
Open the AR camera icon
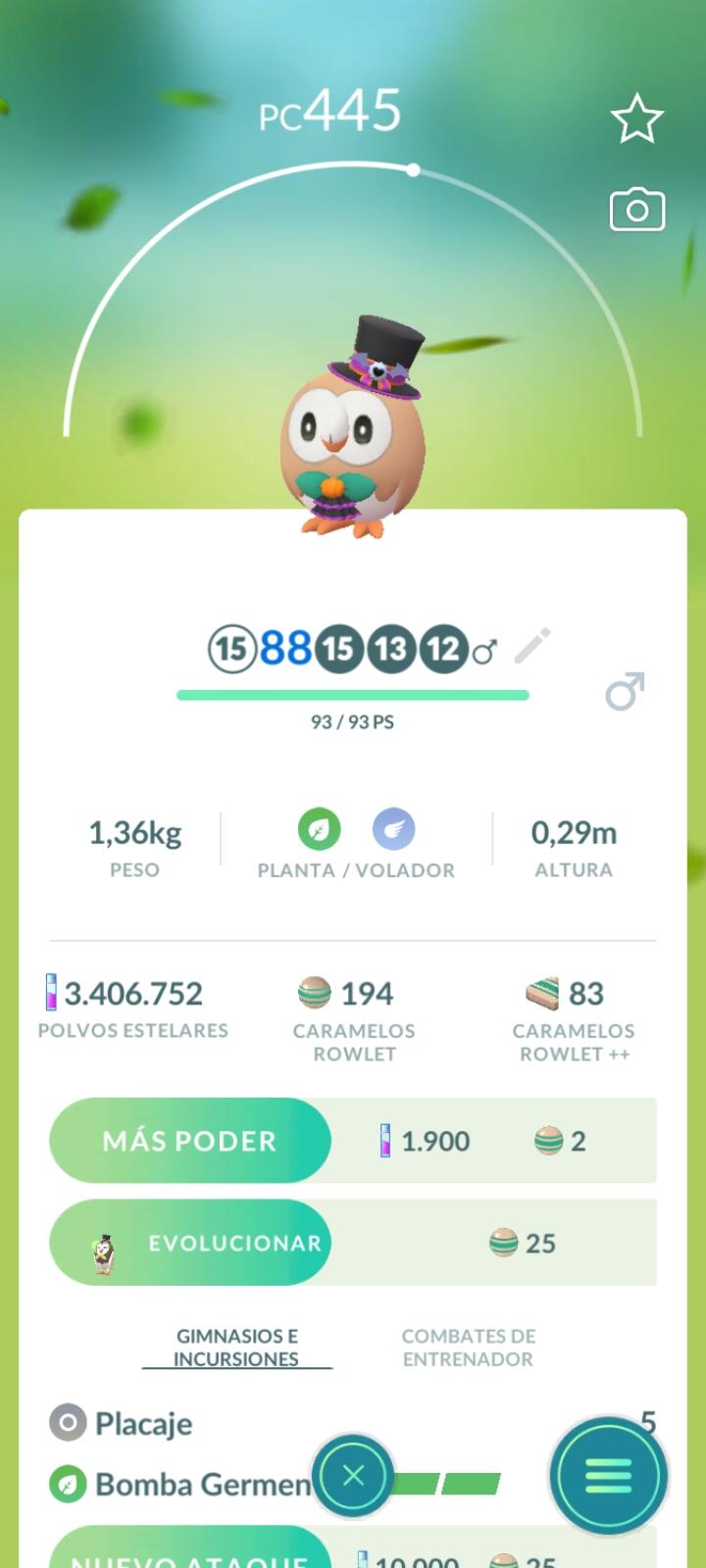(636, 210)
